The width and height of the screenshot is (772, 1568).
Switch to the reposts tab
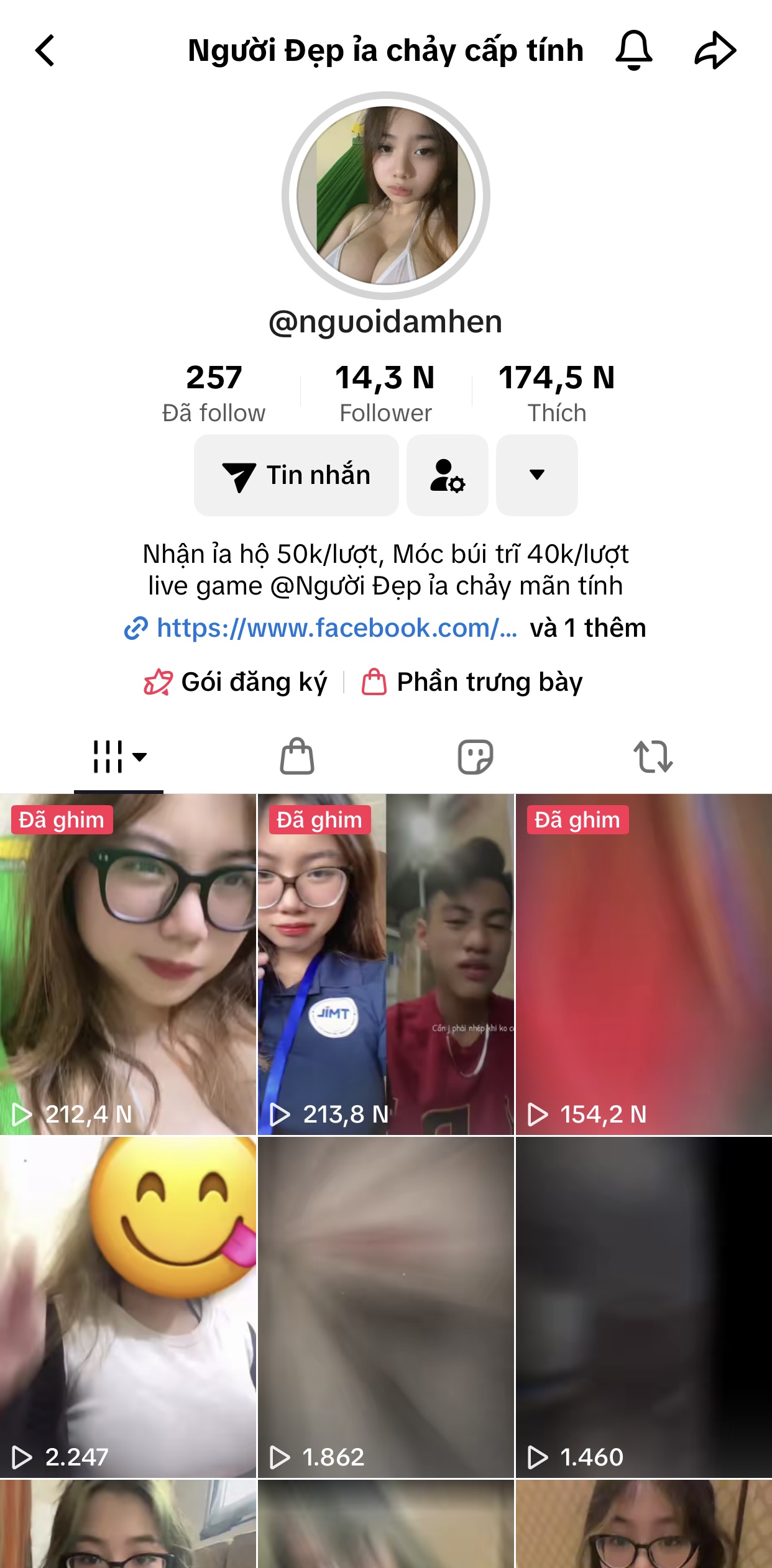tap(653, 757)
